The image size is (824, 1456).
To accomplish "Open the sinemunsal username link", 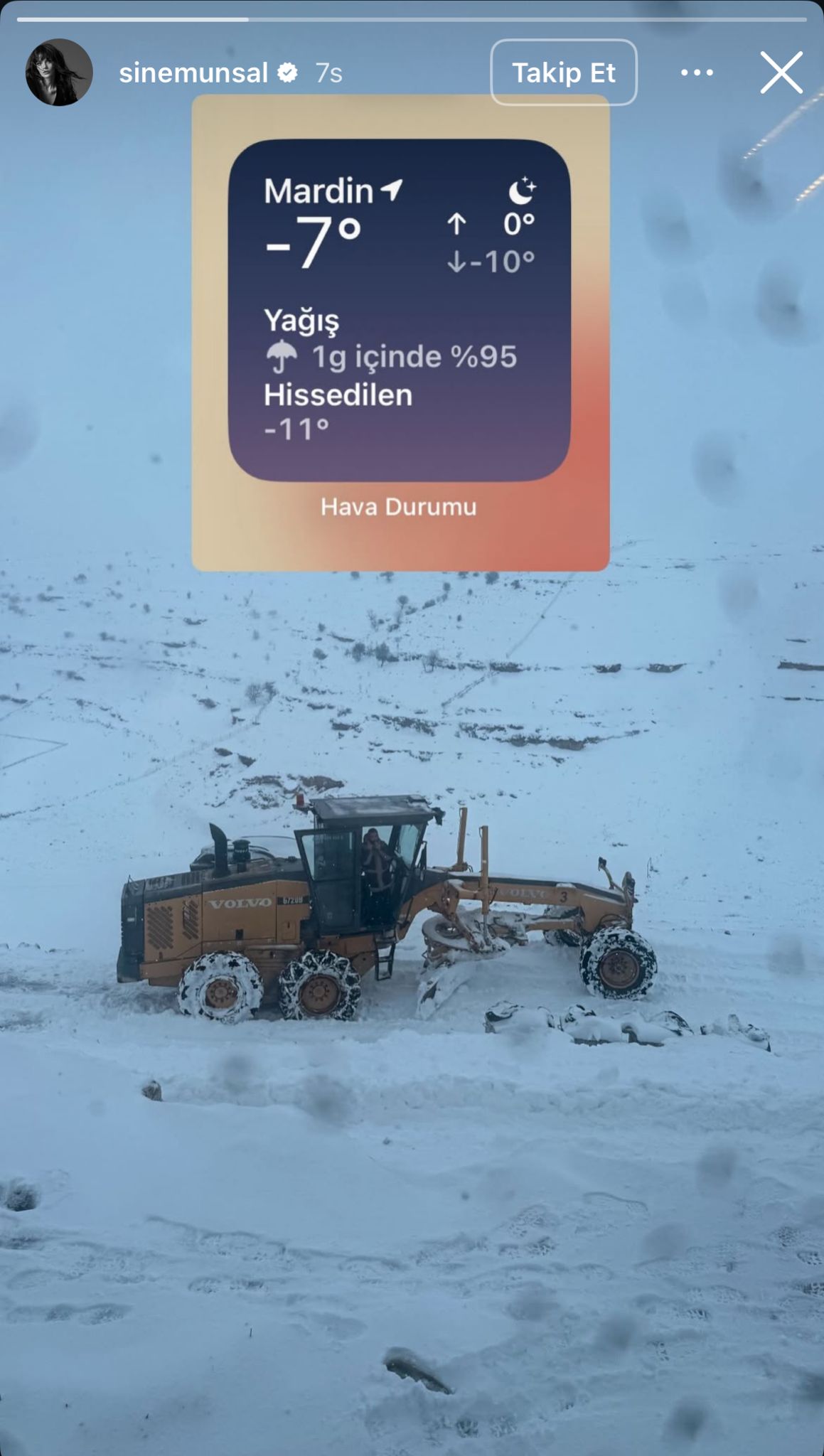I will click(x=193, y=73).
